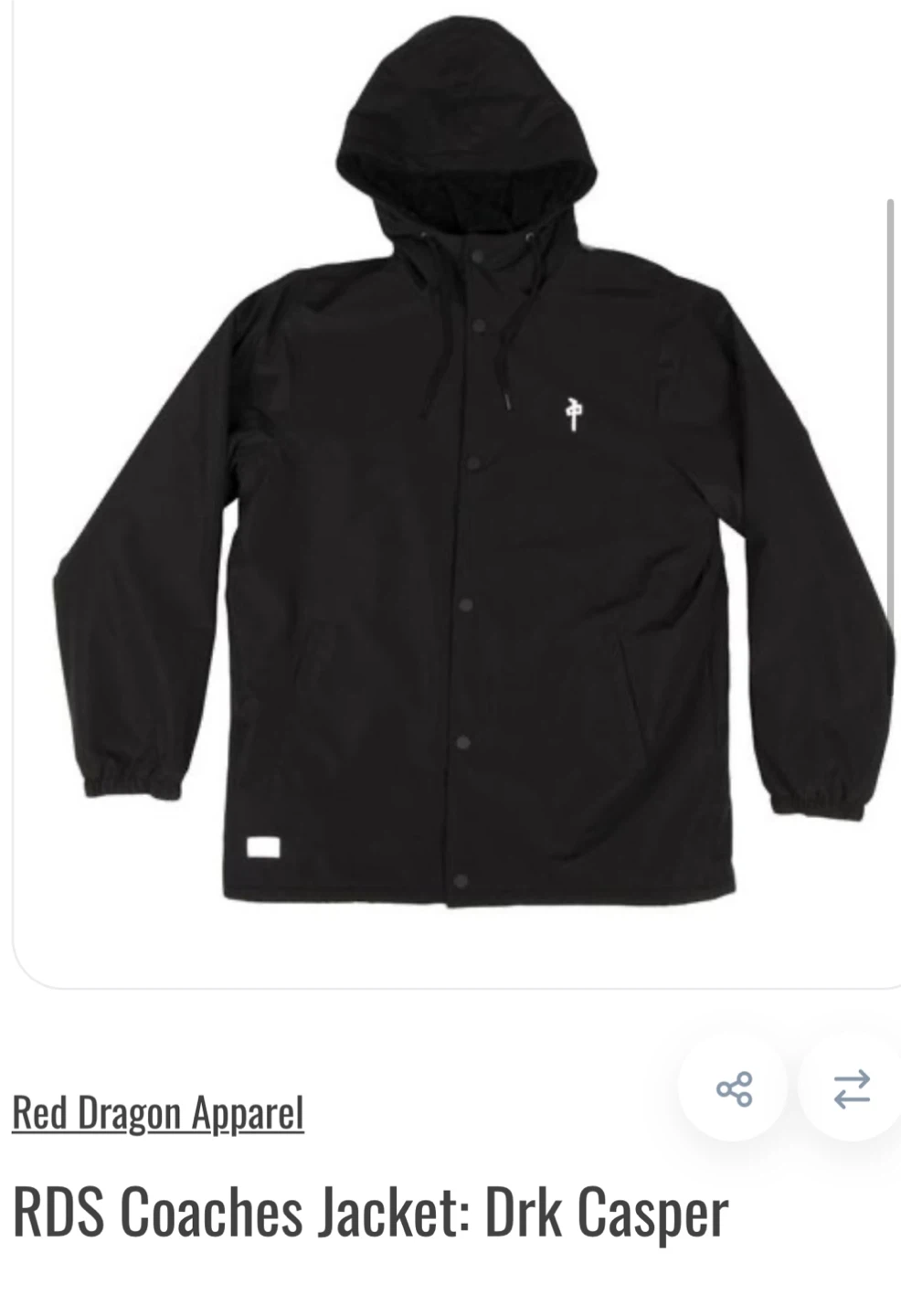The image size is (901, 1316).
Task: Share this jacket product
Action: 734,1088
